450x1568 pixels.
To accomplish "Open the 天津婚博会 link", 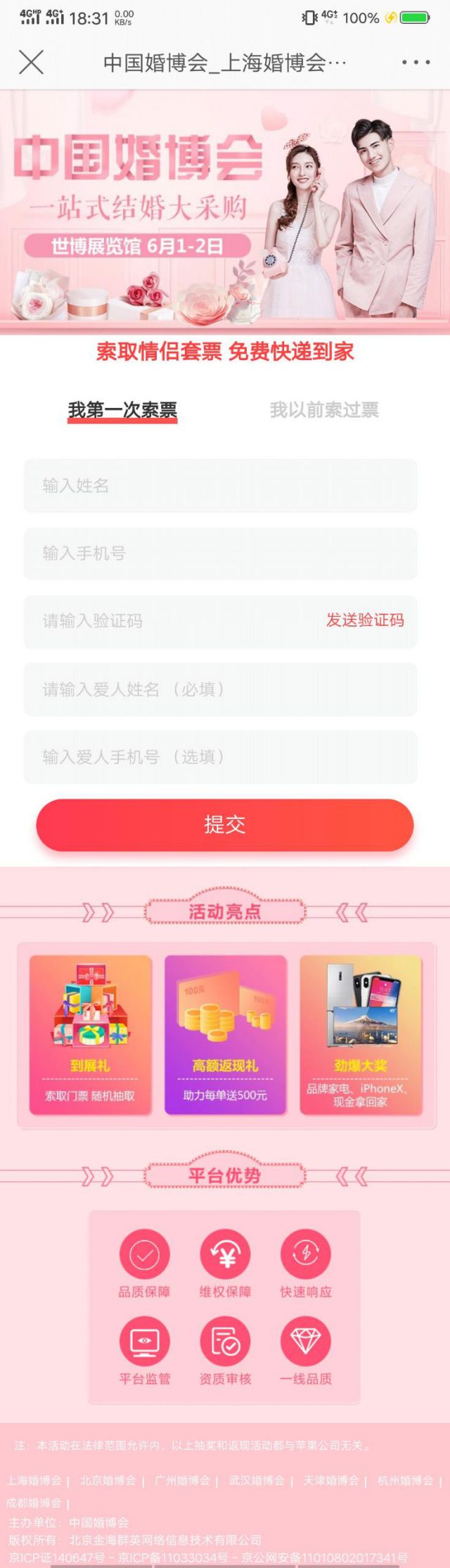I will point(330,1481).
